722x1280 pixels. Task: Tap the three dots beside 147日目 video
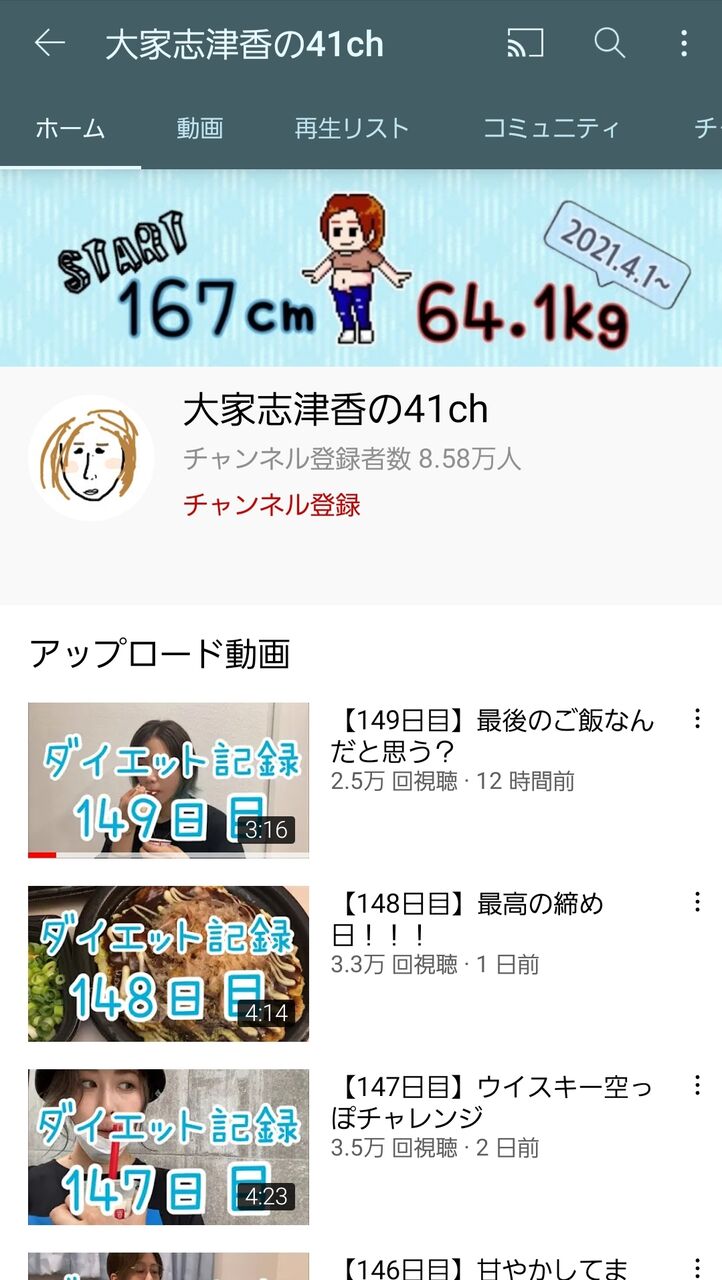pos(697,1085)
